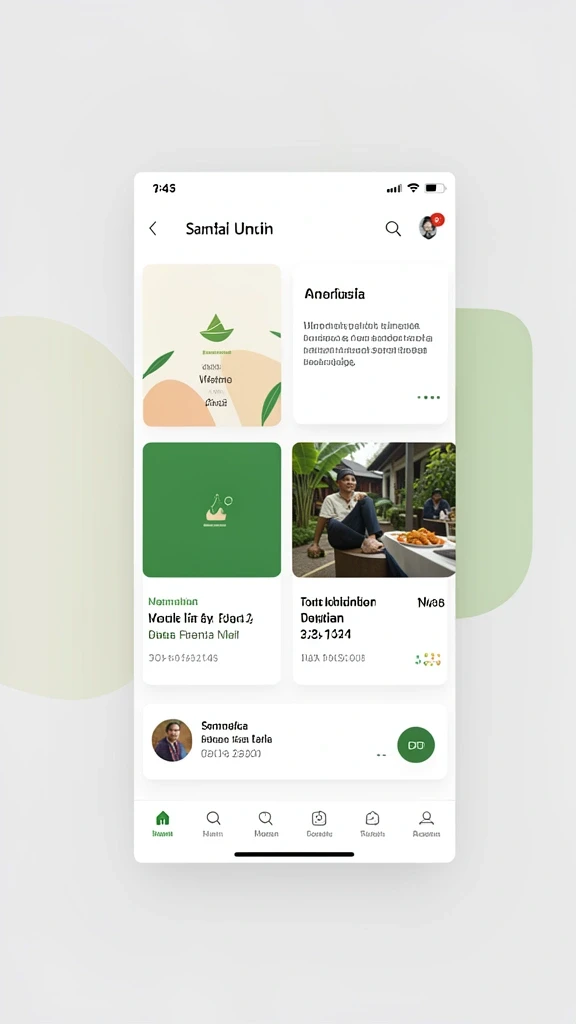Open search from the top bar
This screenshot has width=576, height=1024.
(x=392, y=228)
